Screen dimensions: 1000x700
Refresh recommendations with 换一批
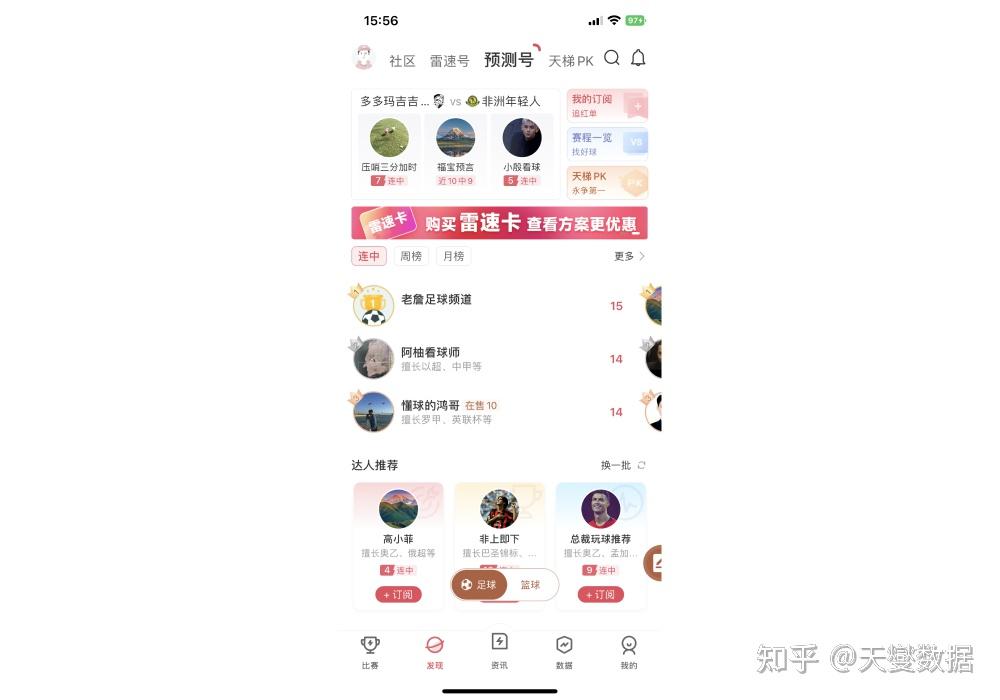point(623,465)
